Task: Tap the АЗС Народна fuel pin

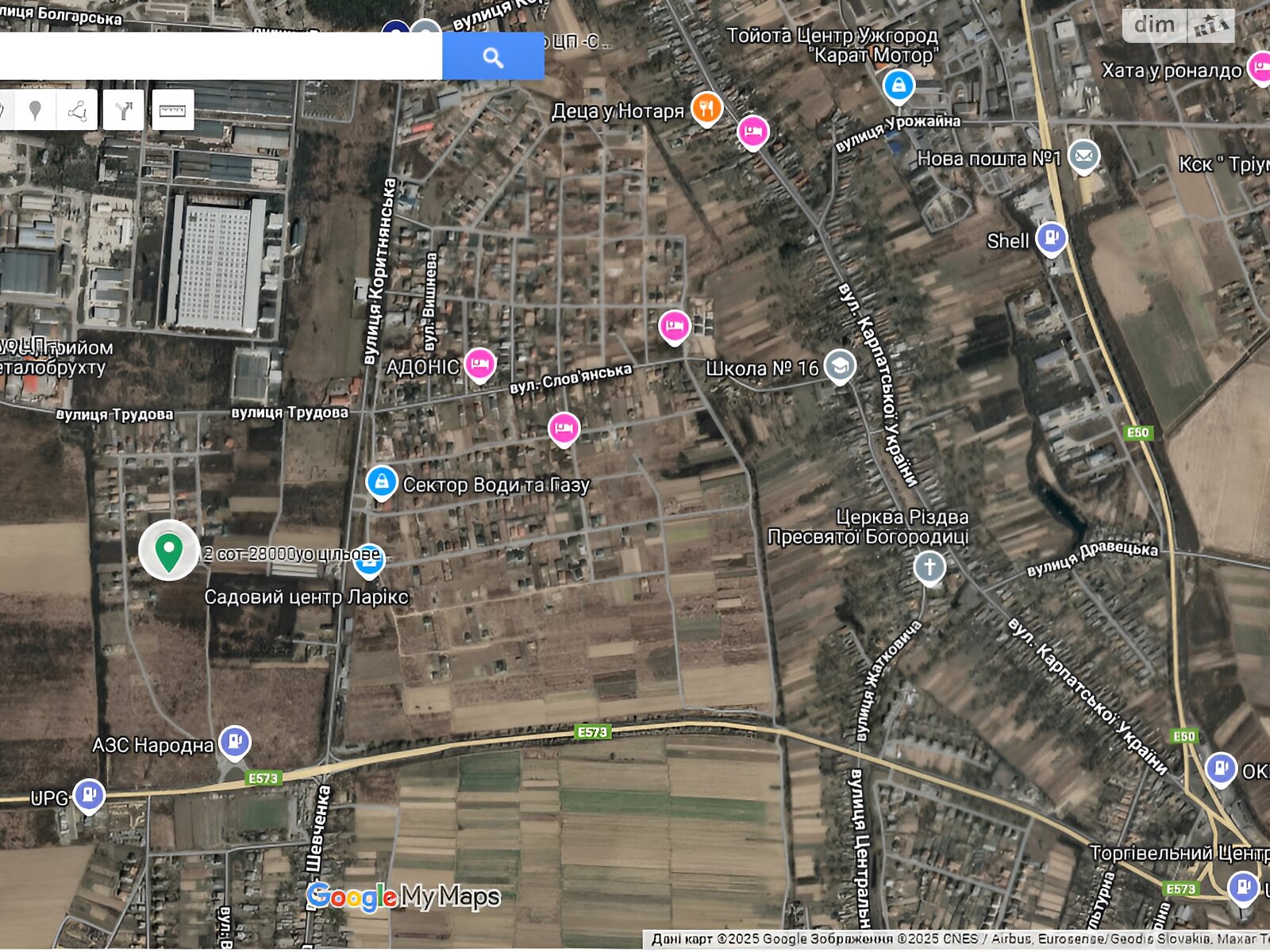Action: 234,743
